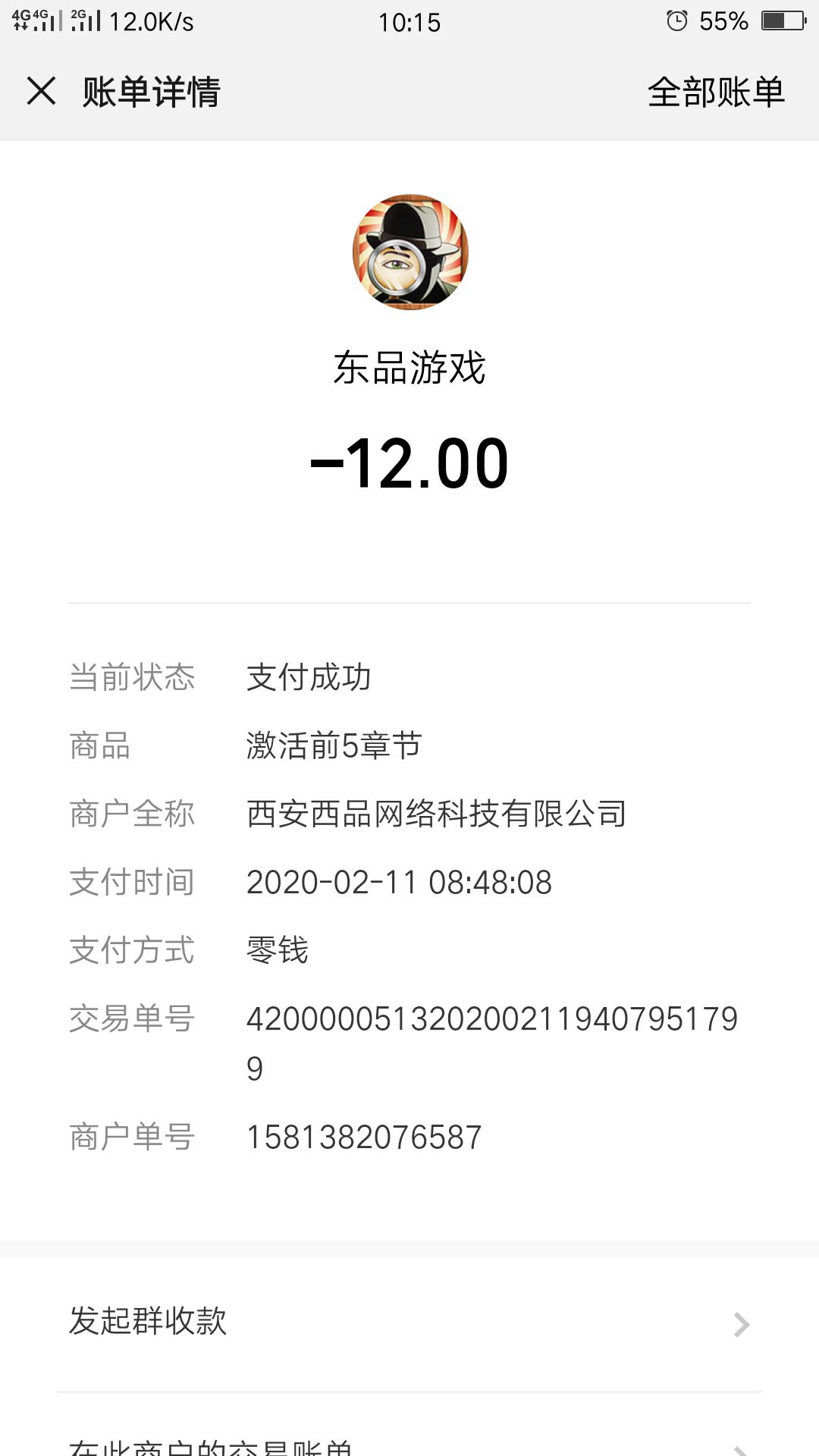The height and width of the screenshot is (1456, 819).
Task: Open the 发起群收款 row
Action: [409, 1323]
